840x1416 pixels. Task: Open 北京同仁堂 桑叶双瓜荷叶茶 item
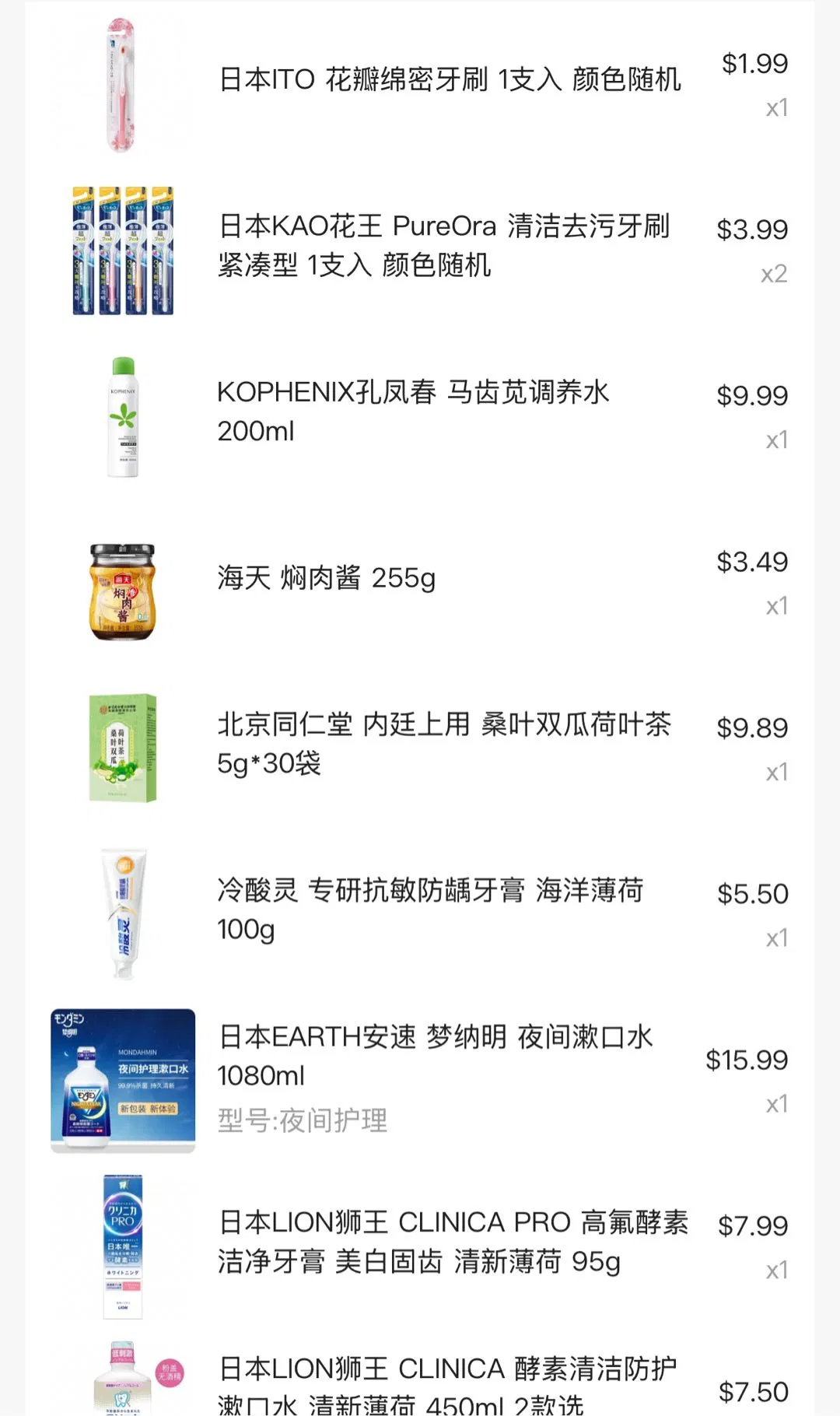[x=443, y=743]
